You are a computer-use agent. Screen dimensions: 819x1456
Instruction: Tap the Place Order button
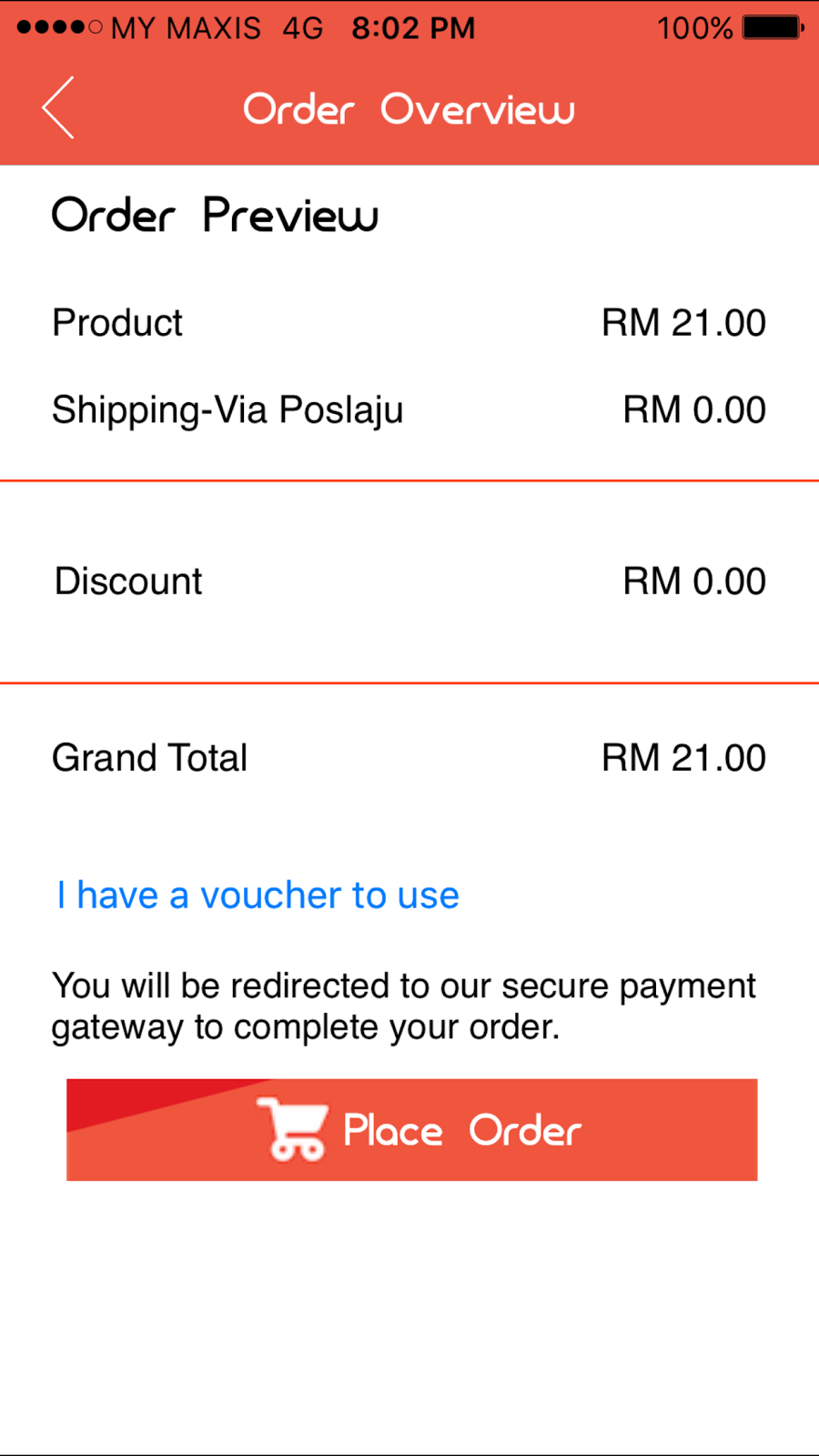[x=411, y=1129]
